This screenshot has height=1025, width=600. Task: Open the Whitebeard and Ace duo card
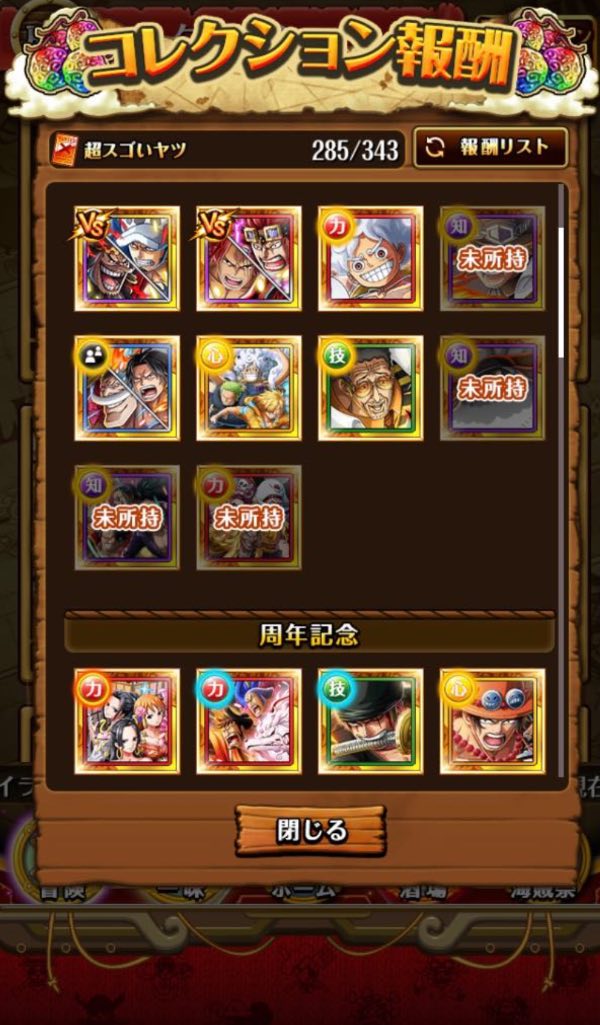[x=127, y=388]
